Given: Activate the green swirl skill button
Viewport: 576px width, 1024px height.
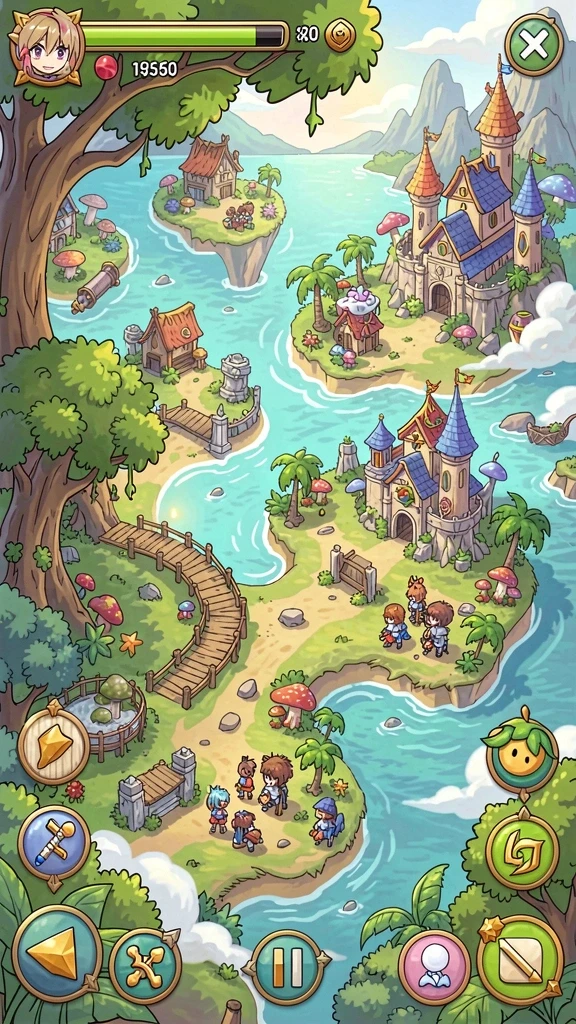Looking at the screenshot, I should 522,851.
